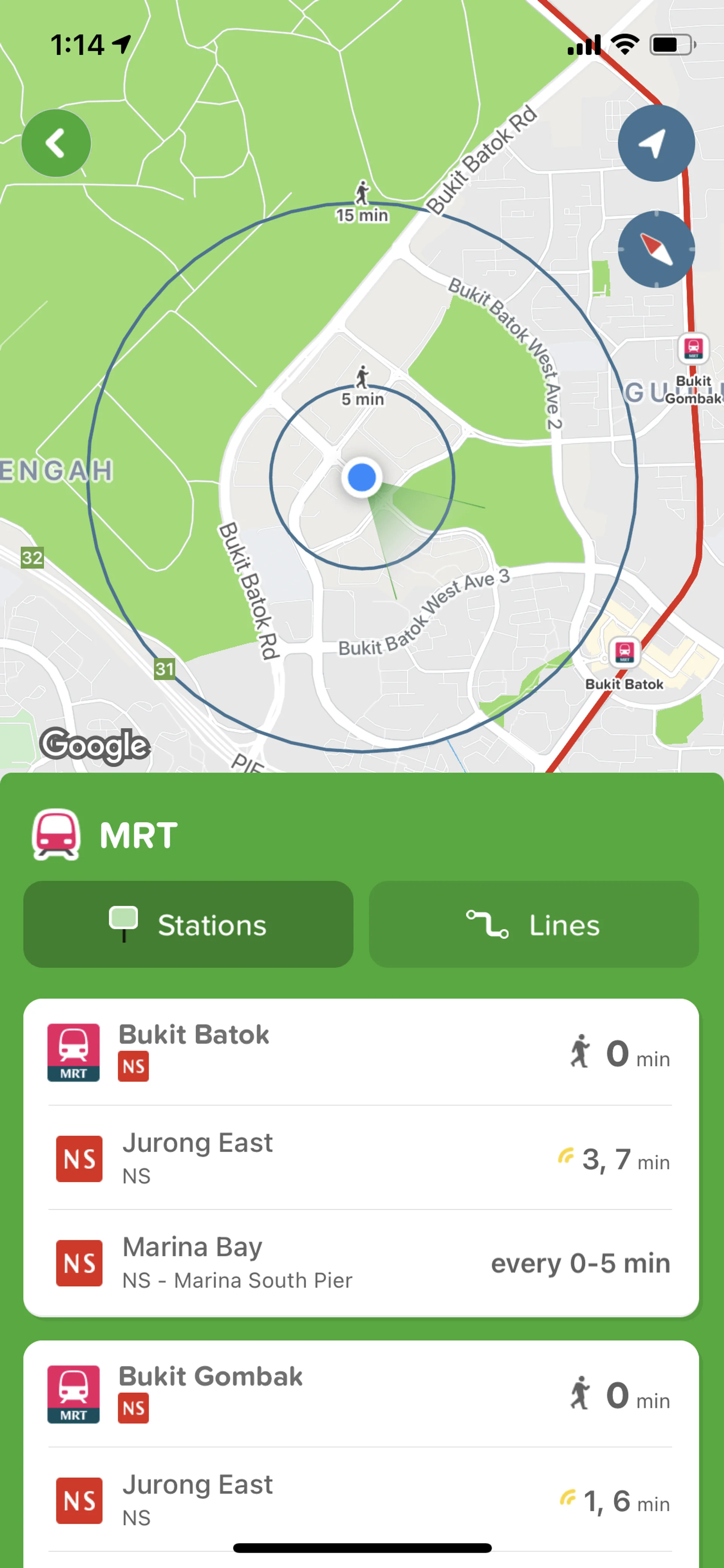Center map on my current location
The width and height of the screenshot is (724, 1568).
656,143
